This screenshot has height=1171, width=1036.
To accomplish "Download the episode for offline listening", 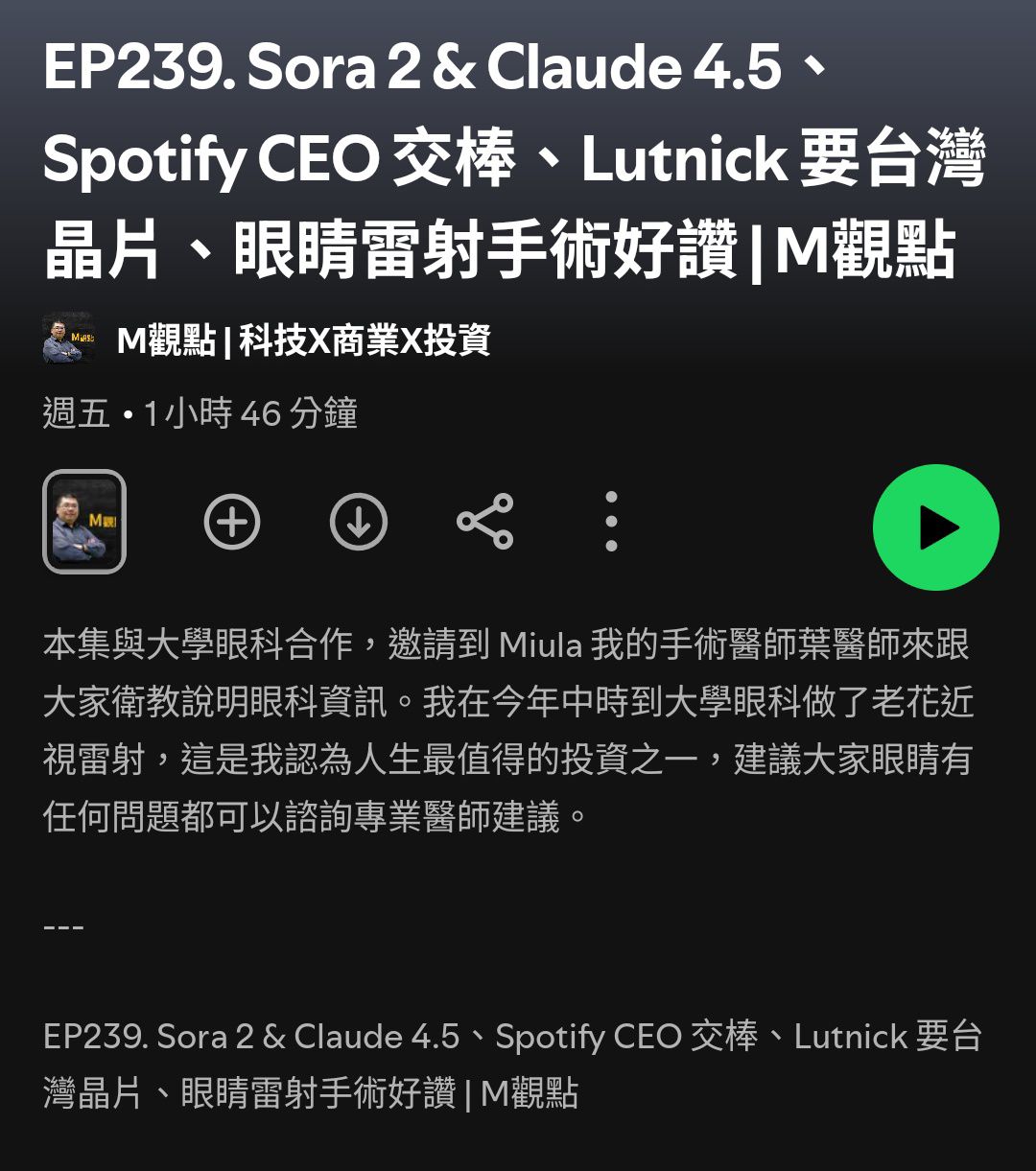I will coord(359,523).
